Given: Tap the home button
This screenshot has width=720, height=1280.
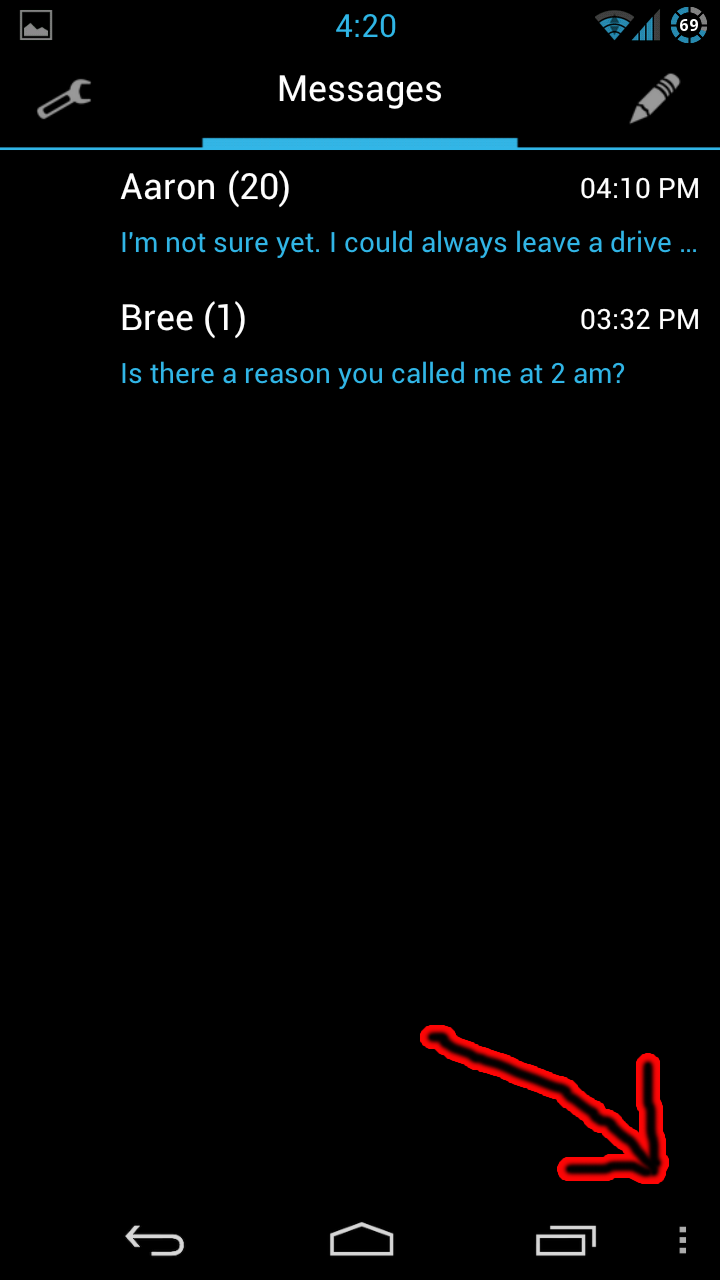Looking at the screenshot, I should (361, 1239).
